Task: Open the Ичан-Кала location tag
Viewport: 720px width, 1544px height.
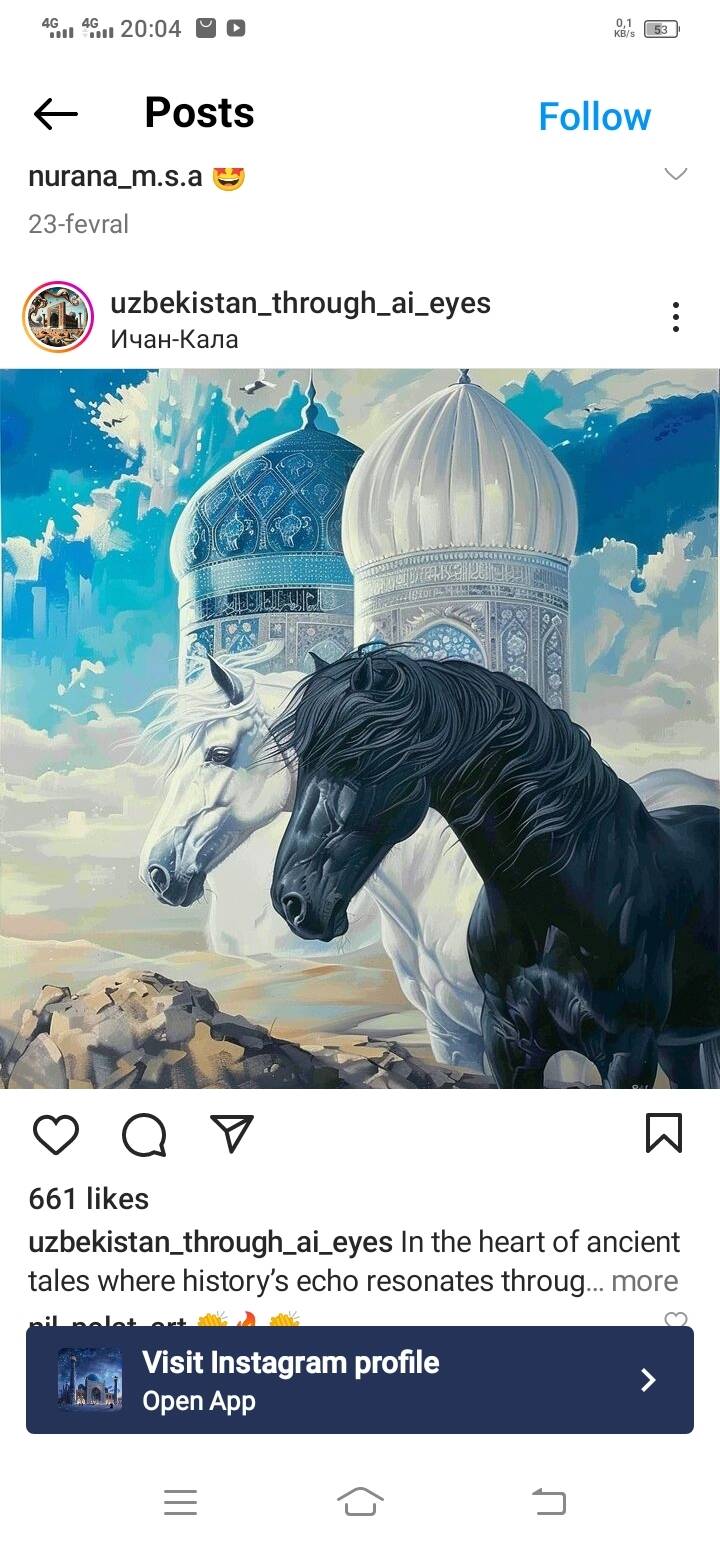Action: 174,339
